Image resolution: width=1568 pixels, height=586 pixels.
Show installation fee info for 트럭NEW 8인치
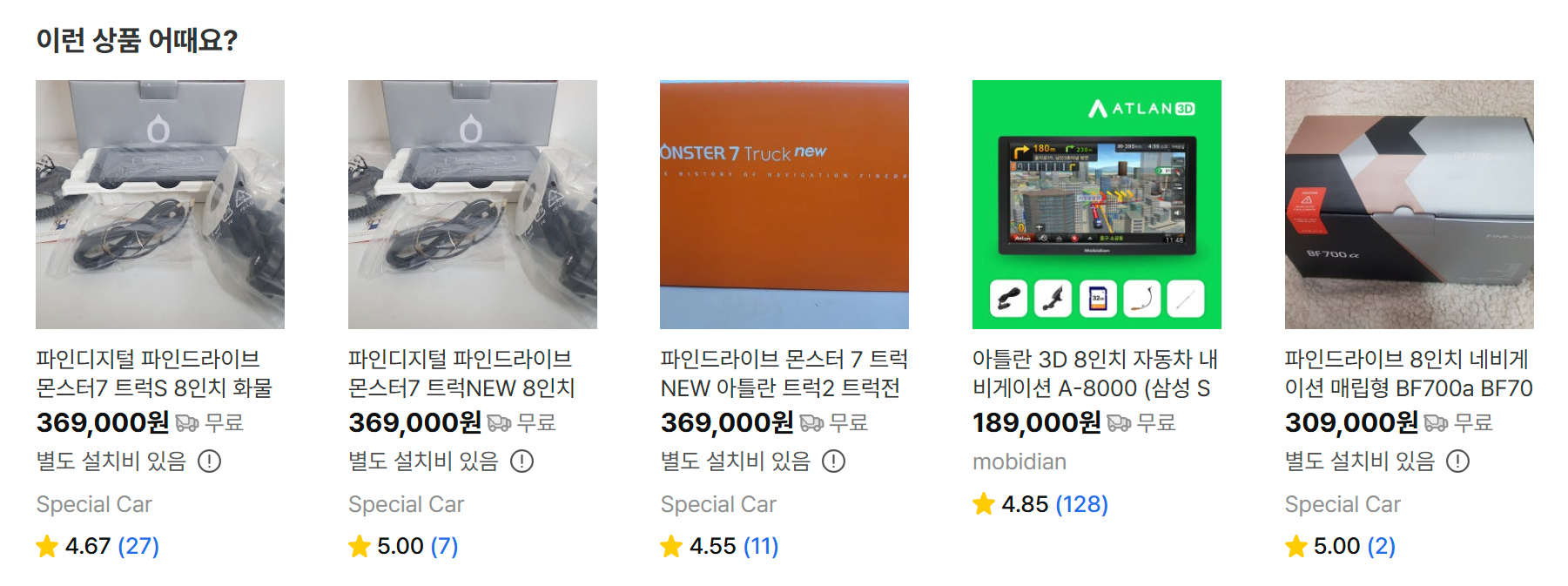pyautogui.click(x=522, y=461)
